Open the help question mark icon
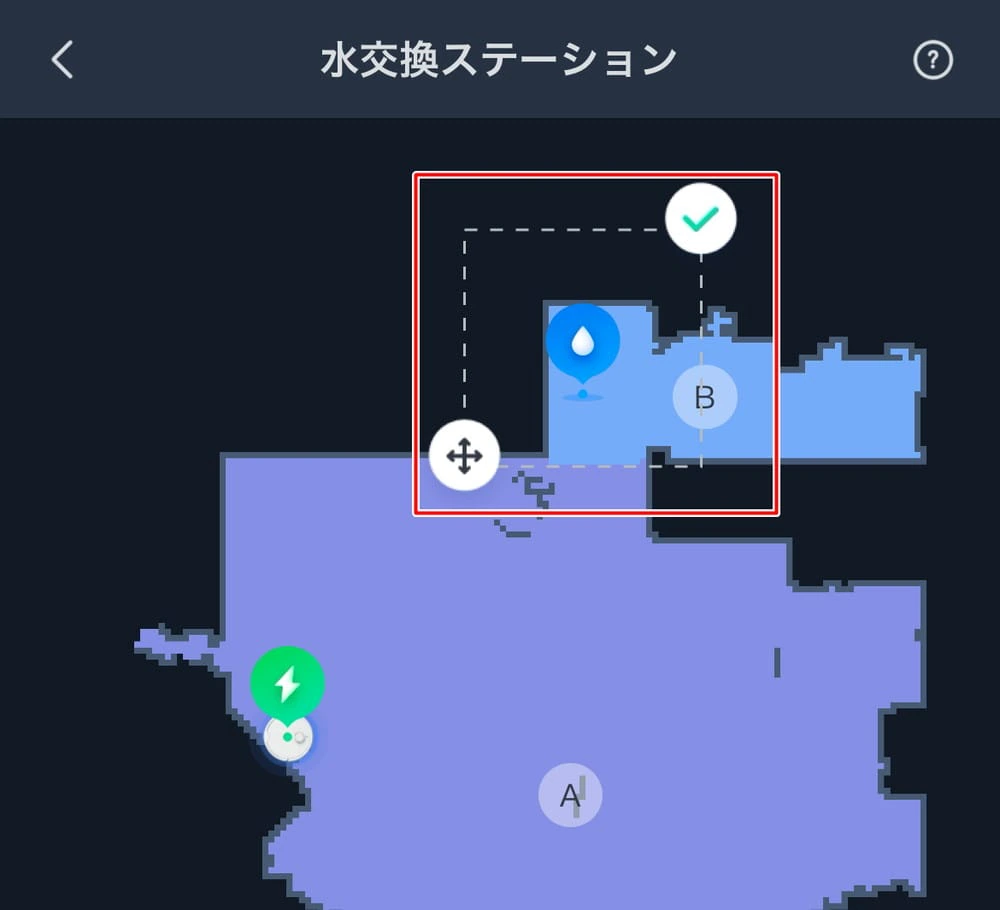 932,60
